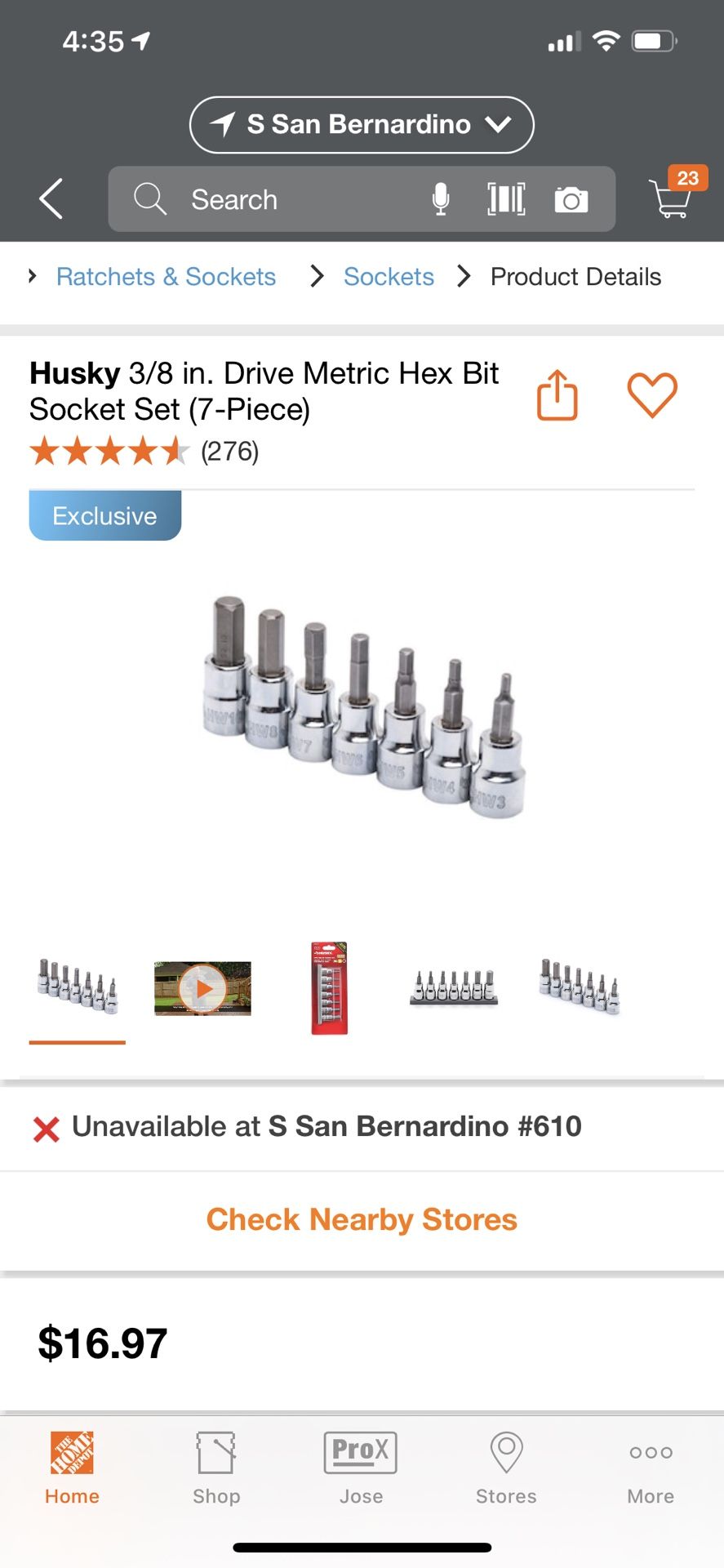The image size is (724, 1568).
Task: Tap Check Nearby Stores
Action: point(362,1219)
